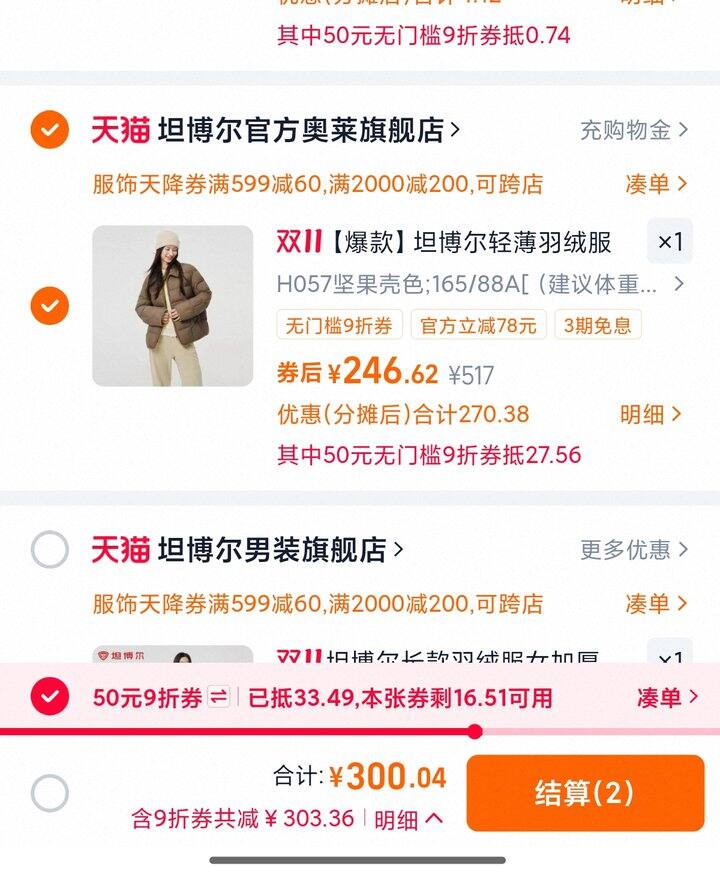Switch the 50元9折券 to another coupon
This screenshot has height=878, width=720.
click(219, 697)
